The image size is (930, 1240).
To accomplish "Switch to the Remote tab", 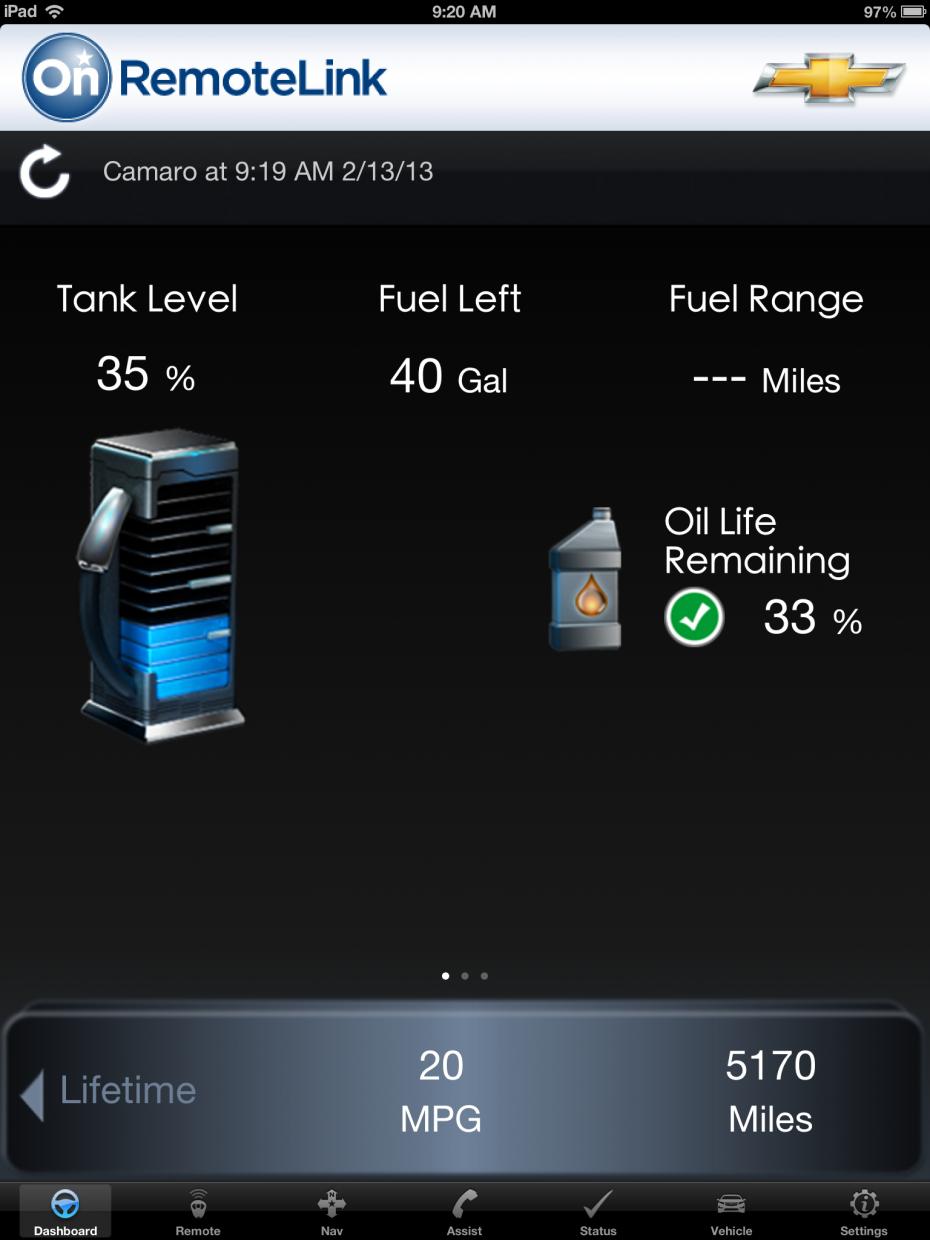I will click(x=198, y=1212).
